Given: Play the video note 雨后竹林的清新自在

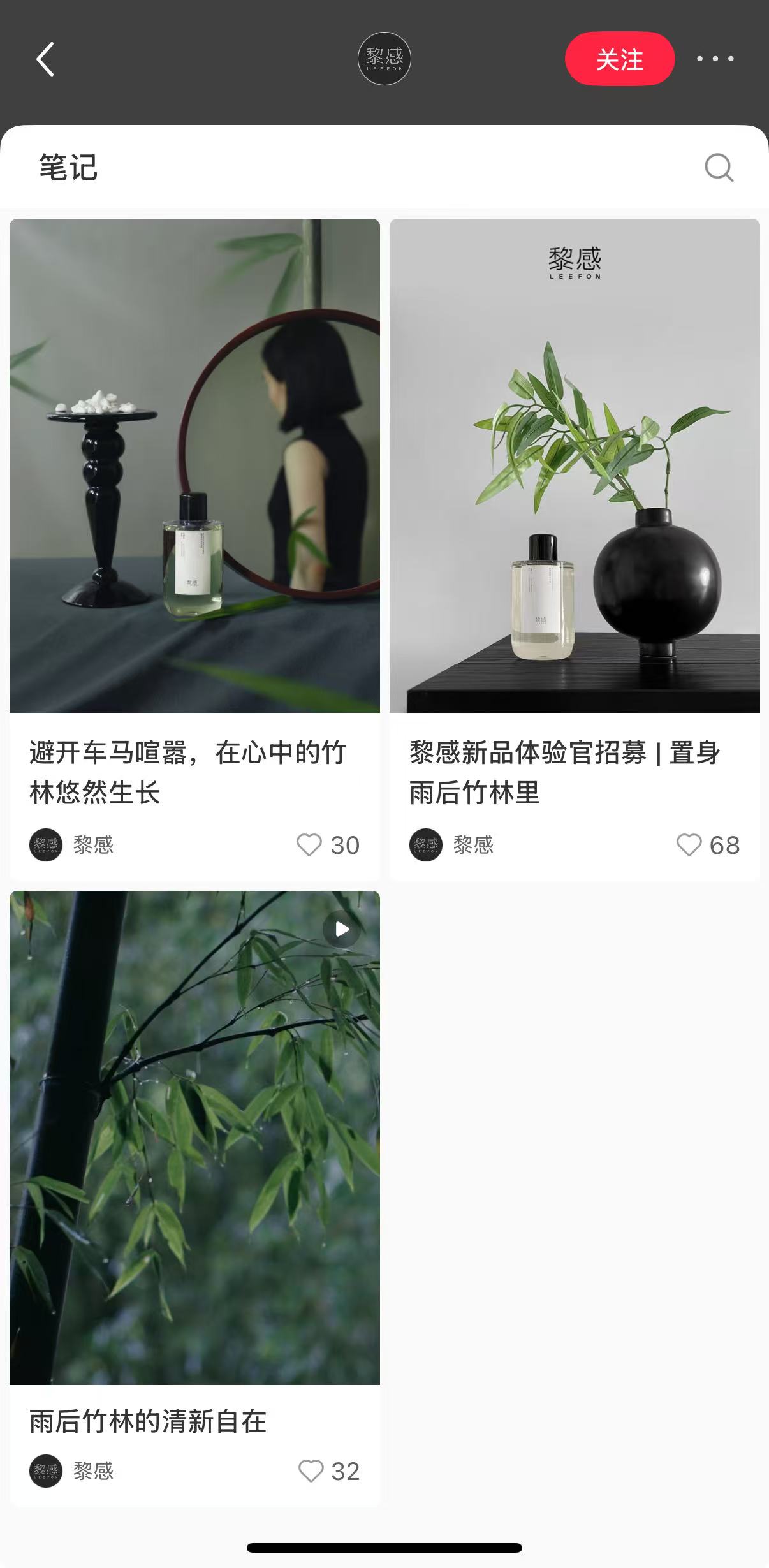Looking at the screenshot, I should pyautogui.click(x=194, y=1137).
